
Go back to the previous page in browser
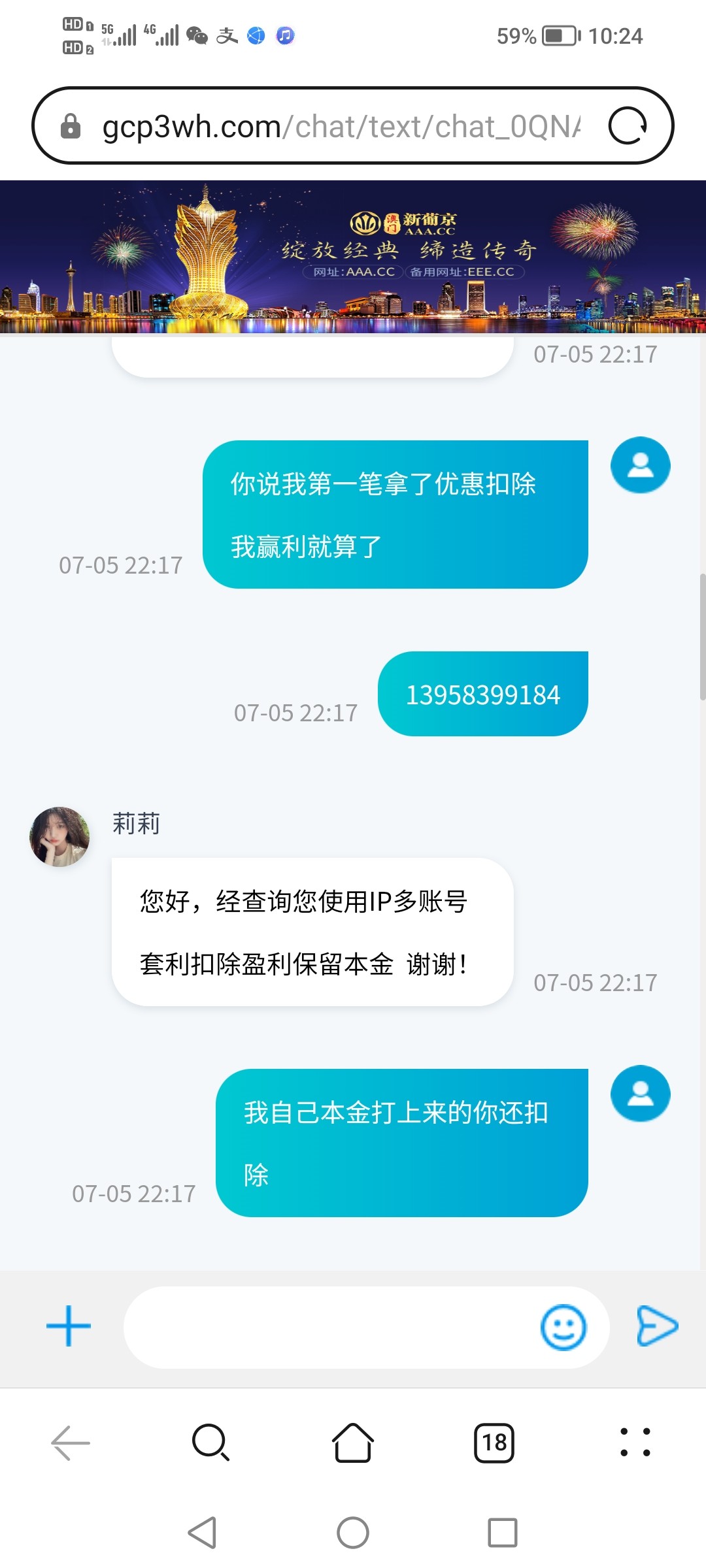click(x=71, y=1442)
